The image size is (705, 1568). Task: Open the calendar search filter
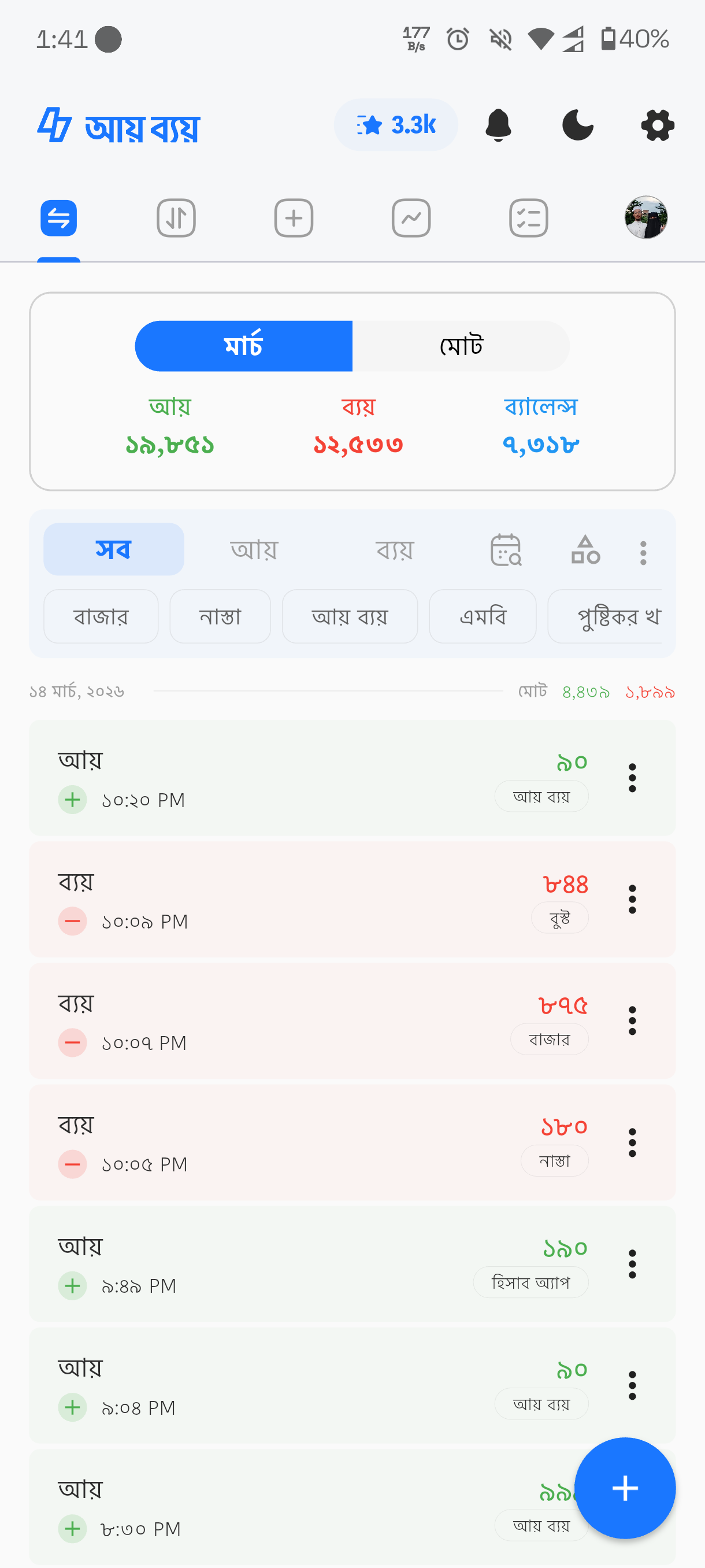tap(506, 550)
